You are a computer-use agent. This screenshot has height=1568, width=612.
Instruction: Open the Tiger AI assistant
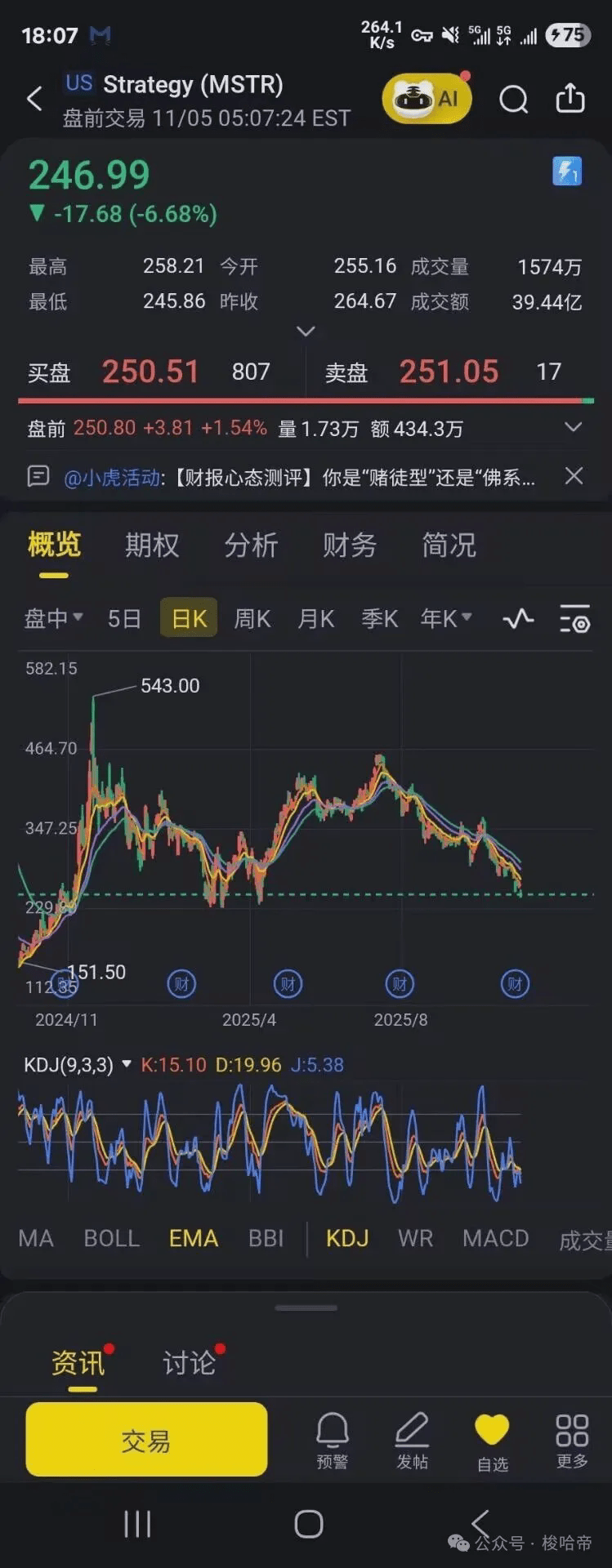tap(426, 97)
